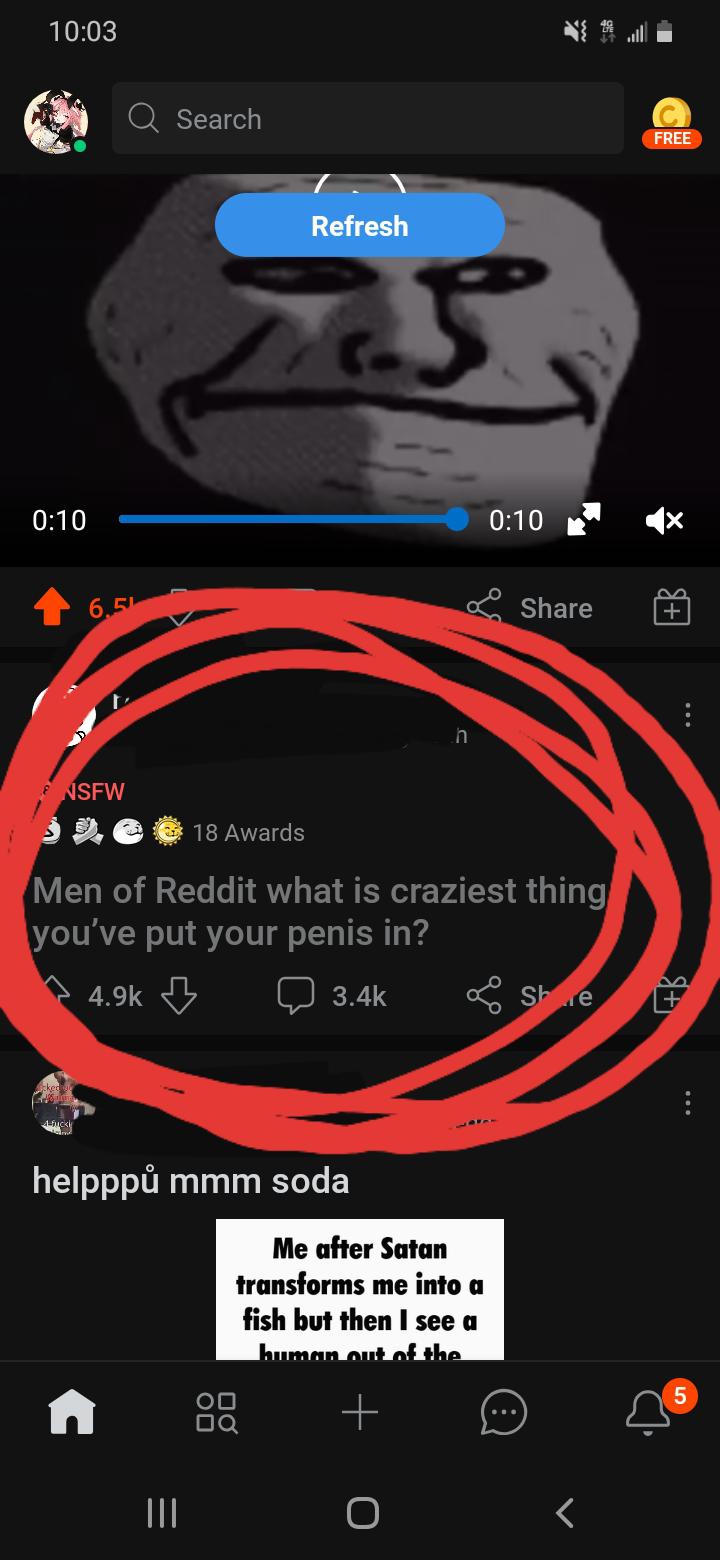Create a new post with the plus icon
This screenshot has width=720, height=1560.
click(359, 1413)
